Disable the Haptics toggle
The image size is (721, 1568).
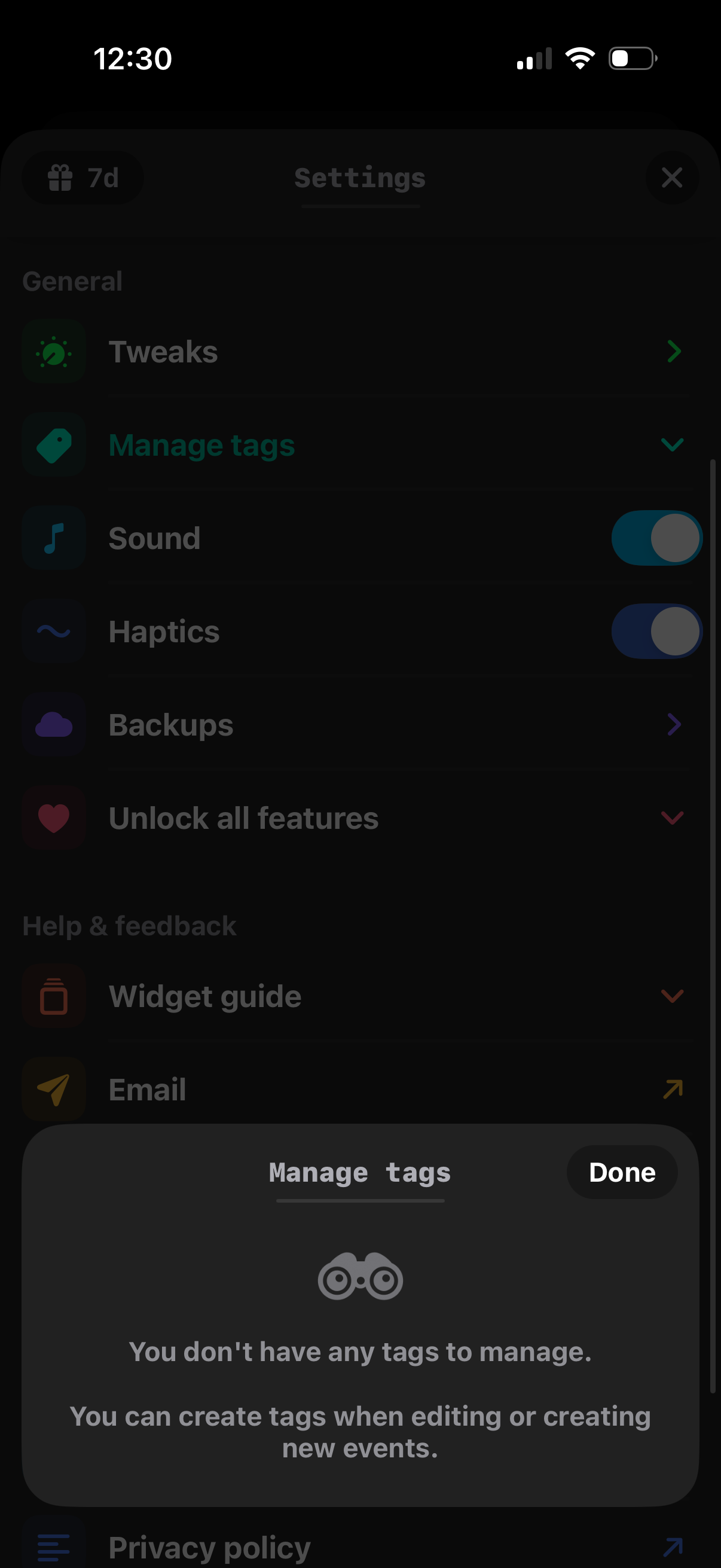(x=656, y=632)
